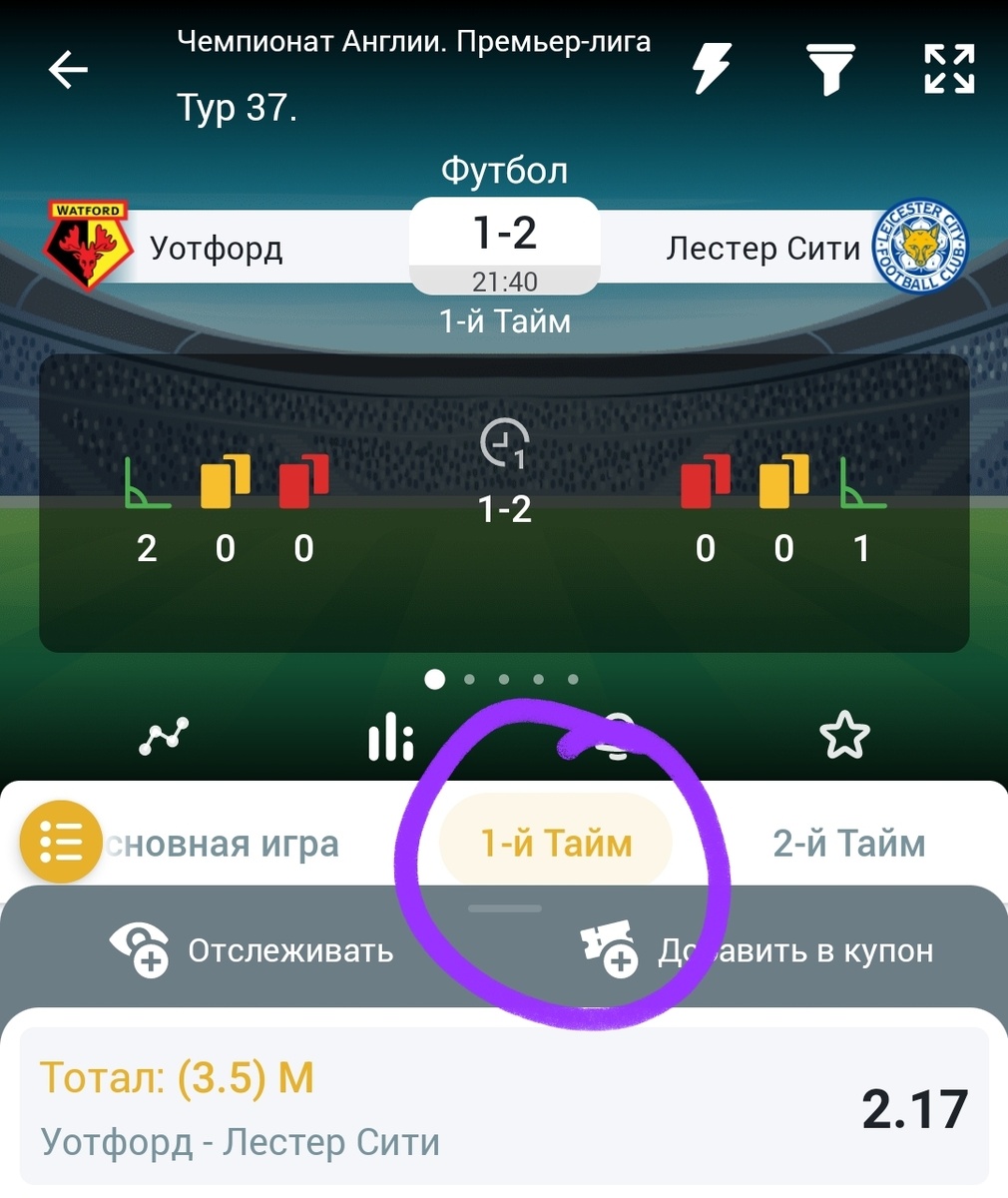Switch to the 2-й Тайм tab

click(849, 845)
